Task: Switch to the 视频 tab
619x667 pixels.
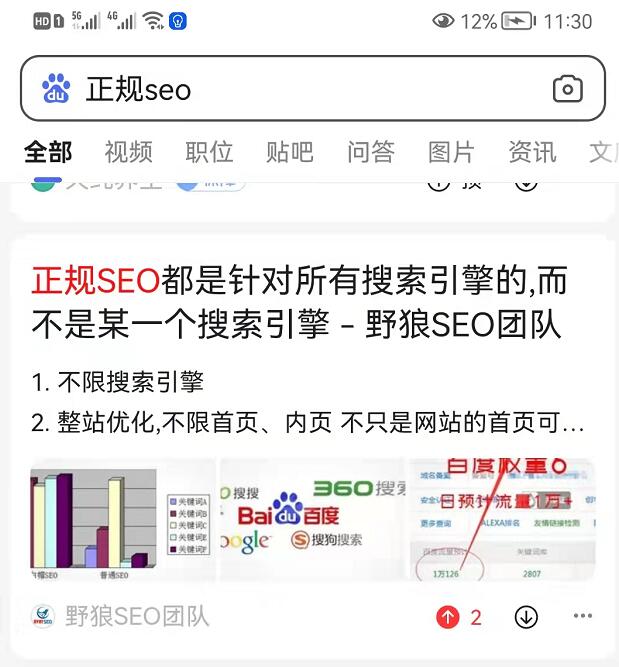Action: tap(128, 152)
